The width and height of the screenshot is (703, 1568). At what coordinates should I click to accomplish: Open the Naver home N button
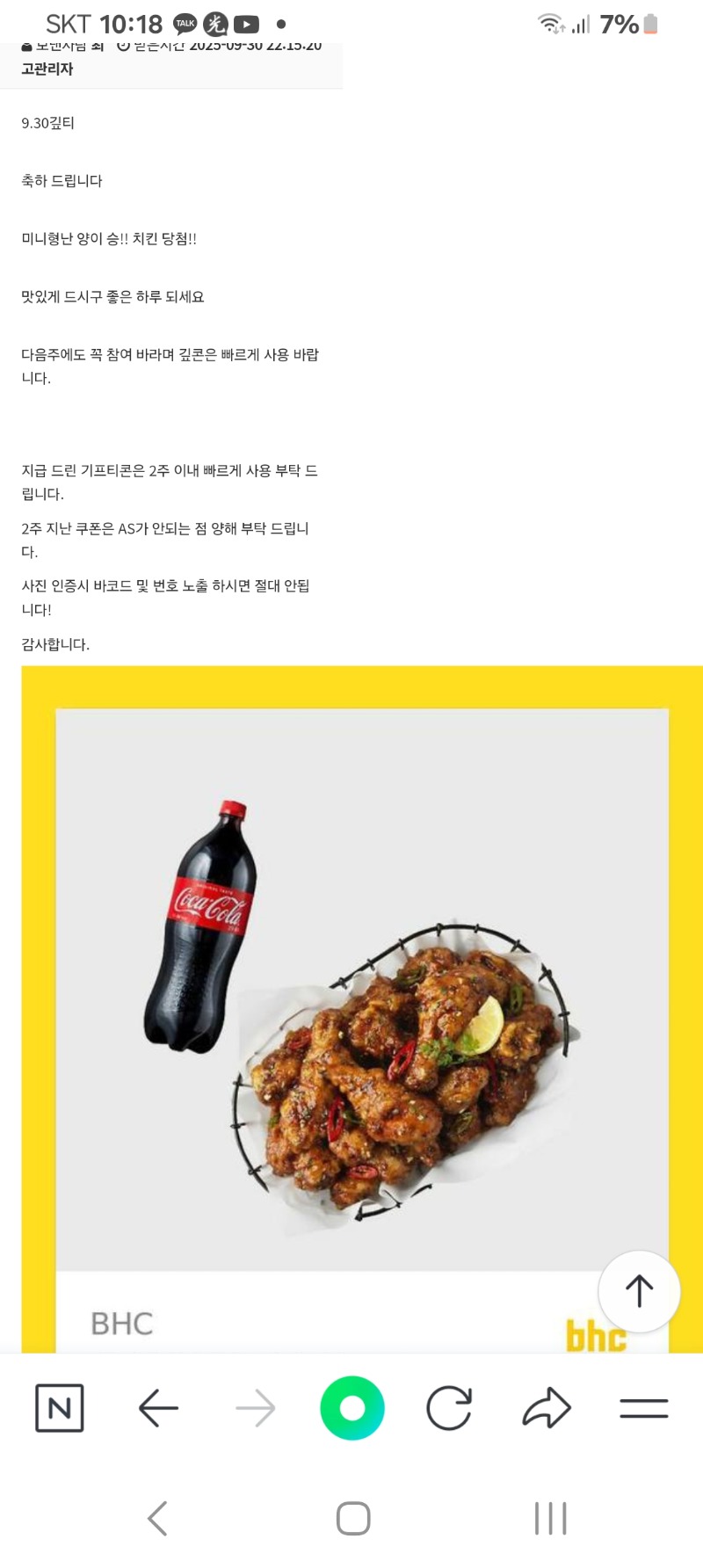pyautogui.click(x=60, y=1408)
